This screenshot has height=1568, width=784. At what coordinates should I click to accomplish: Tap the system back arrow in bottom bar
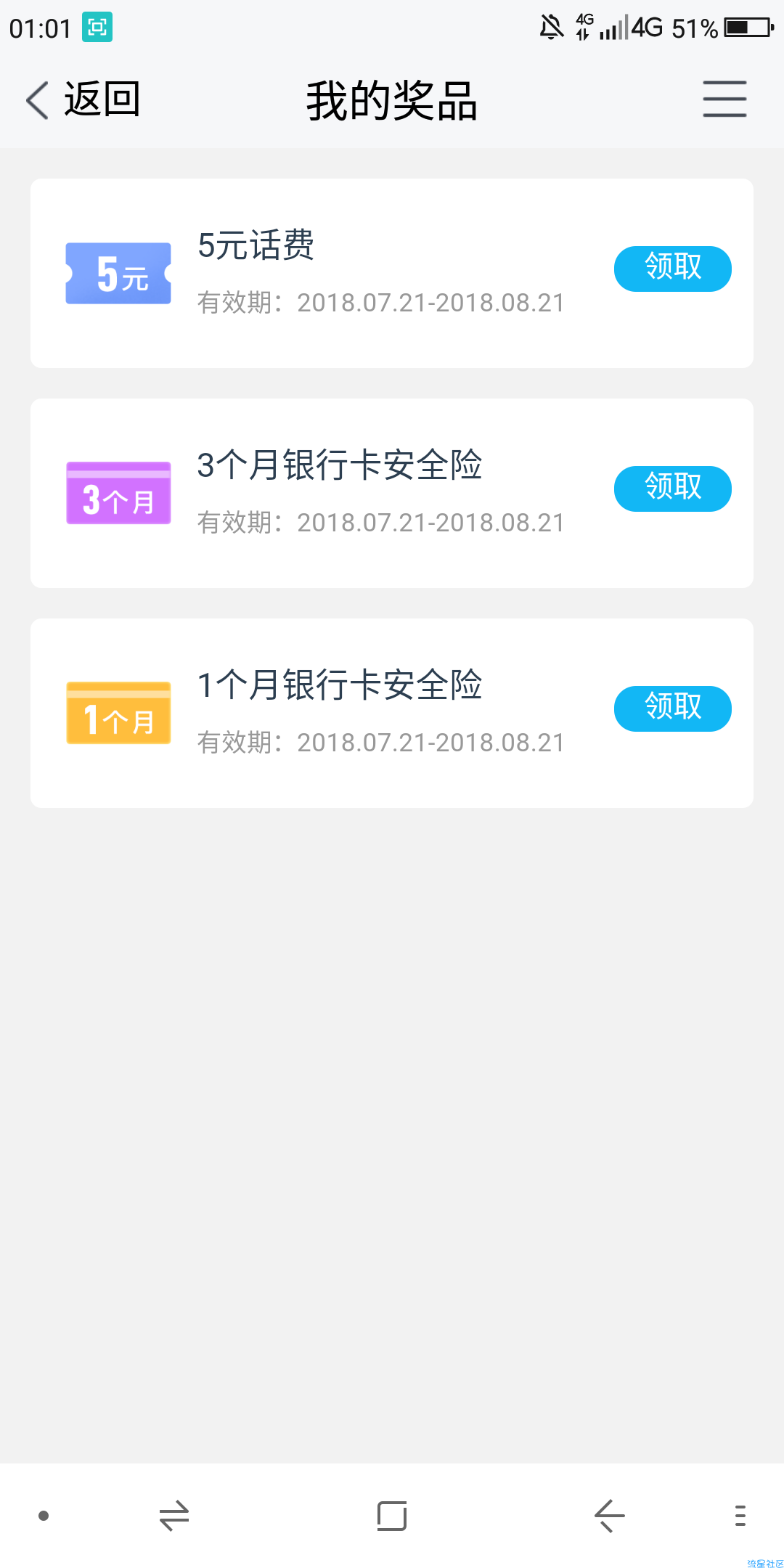coord(610,1516)
